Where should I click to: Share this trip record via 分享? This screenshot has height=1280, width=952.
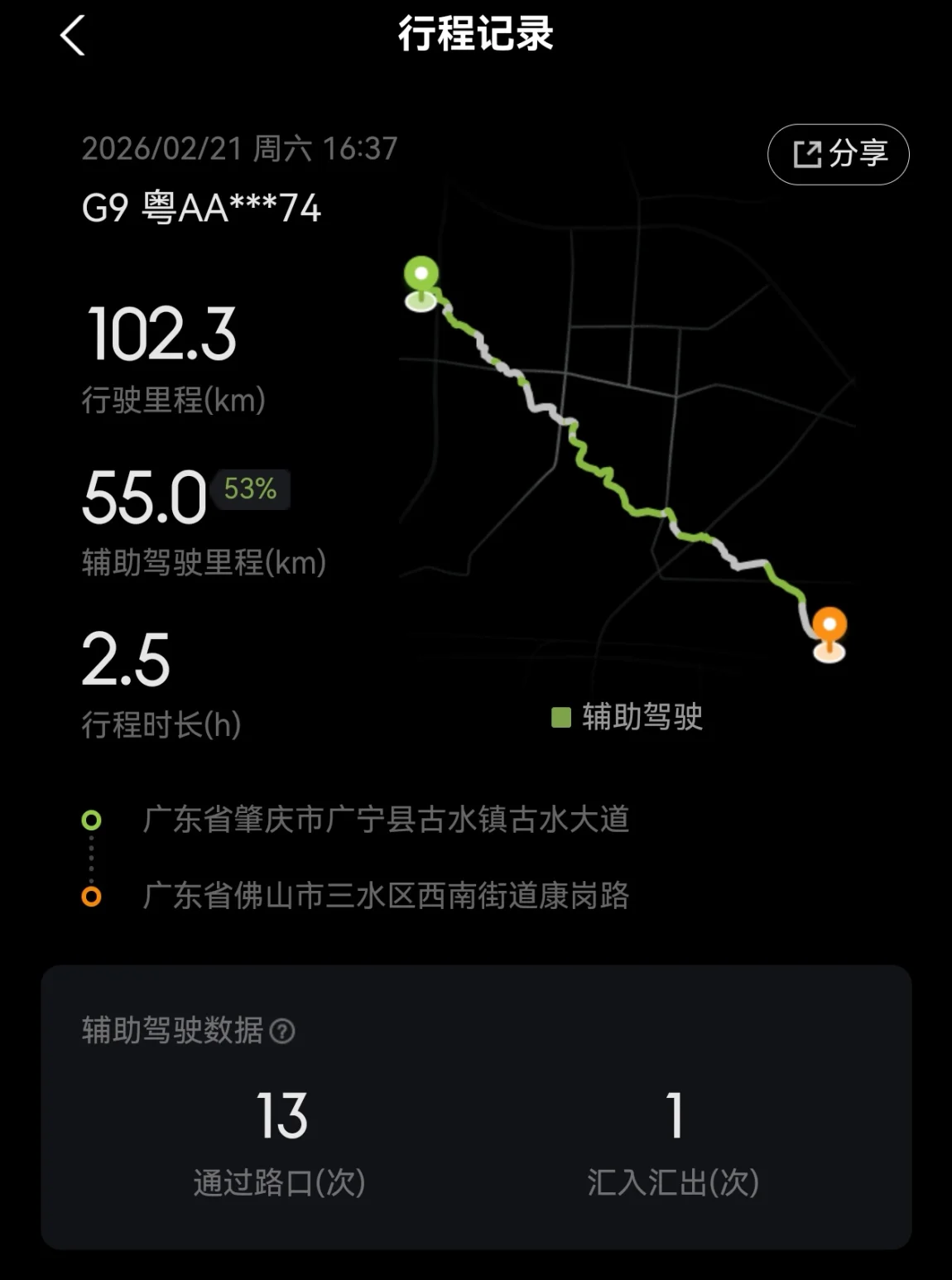[x=839, y=154]
